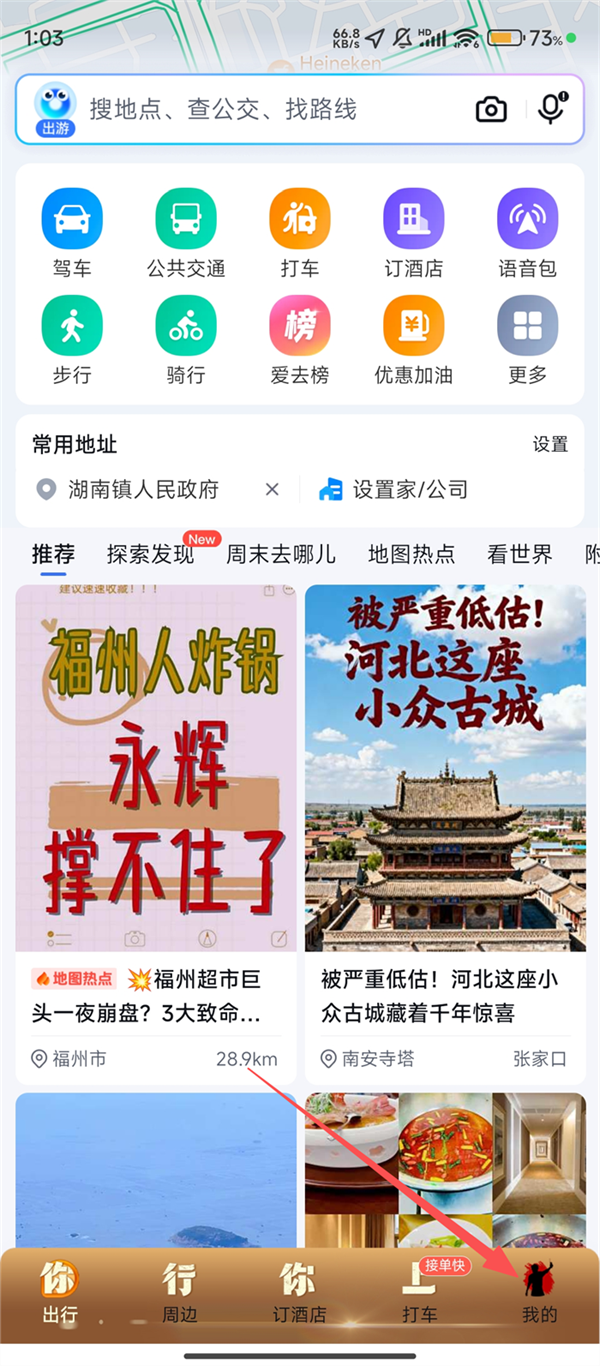Switch to the 探索发现 tab
Image resolution: width=600 pixels, height=1366 pixels.
[150, 554]
